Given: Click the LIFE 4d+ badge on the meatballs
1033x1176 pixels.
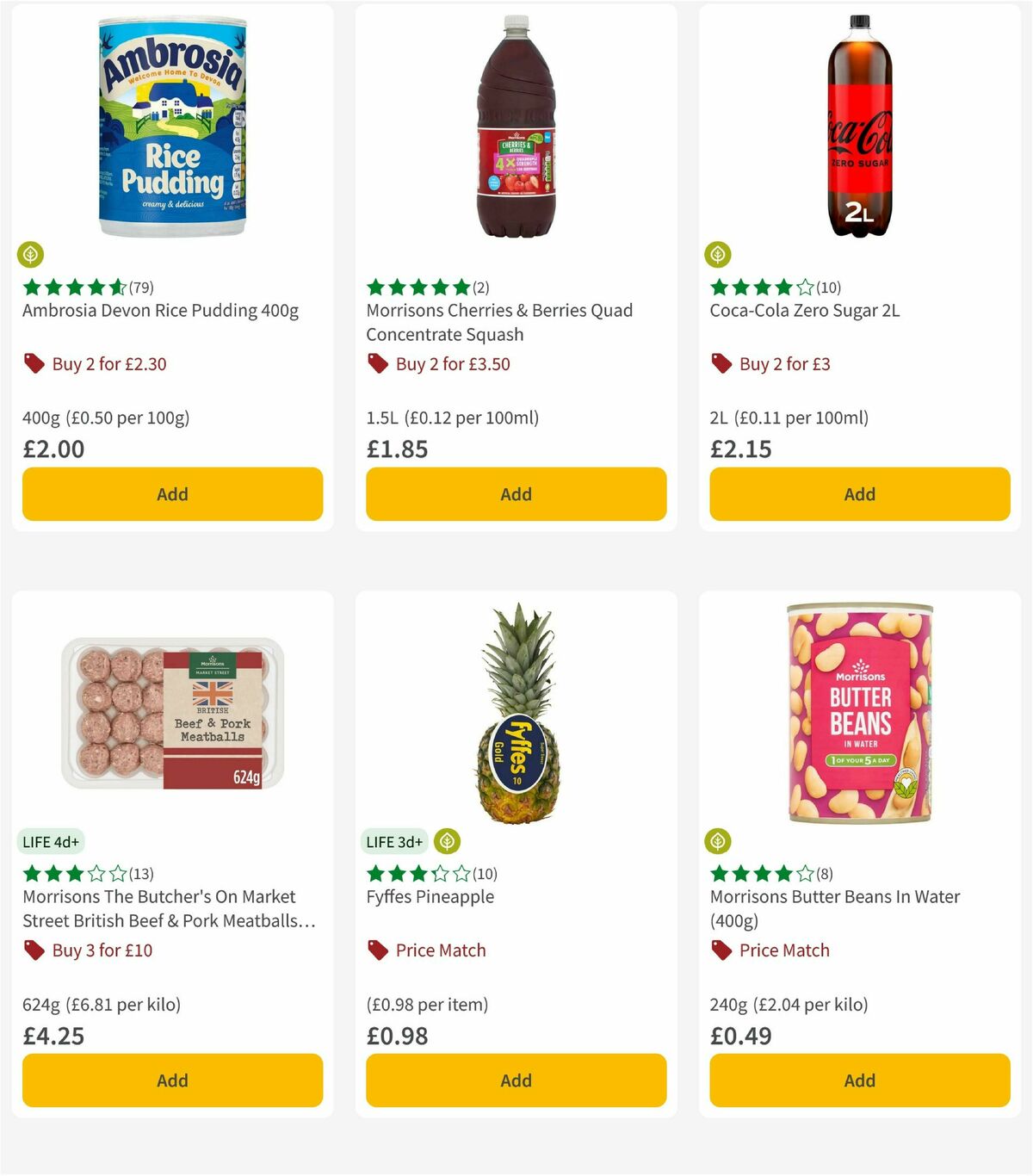Looking at the screenshot, I should pyautogui.click(x=53, y=841).
